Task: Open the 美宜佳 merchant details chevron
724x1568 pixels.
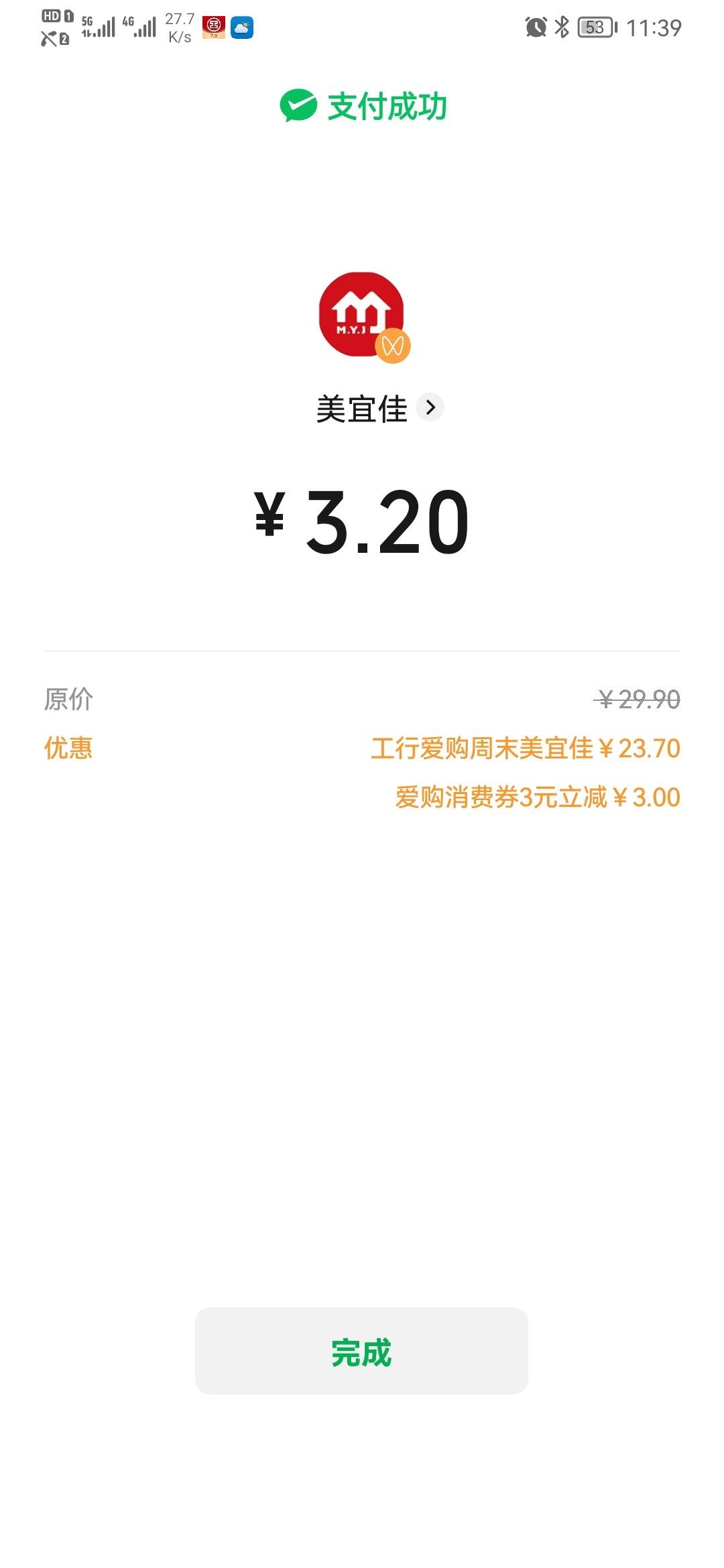Action: pos(430,407)
